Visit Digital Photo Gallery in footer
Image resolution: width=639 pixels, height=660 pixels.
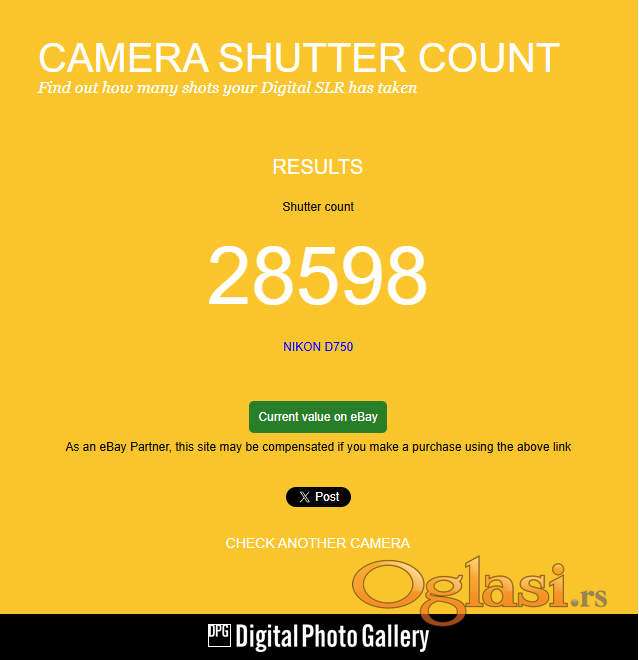pyautogui.click(x=318, y=637)
